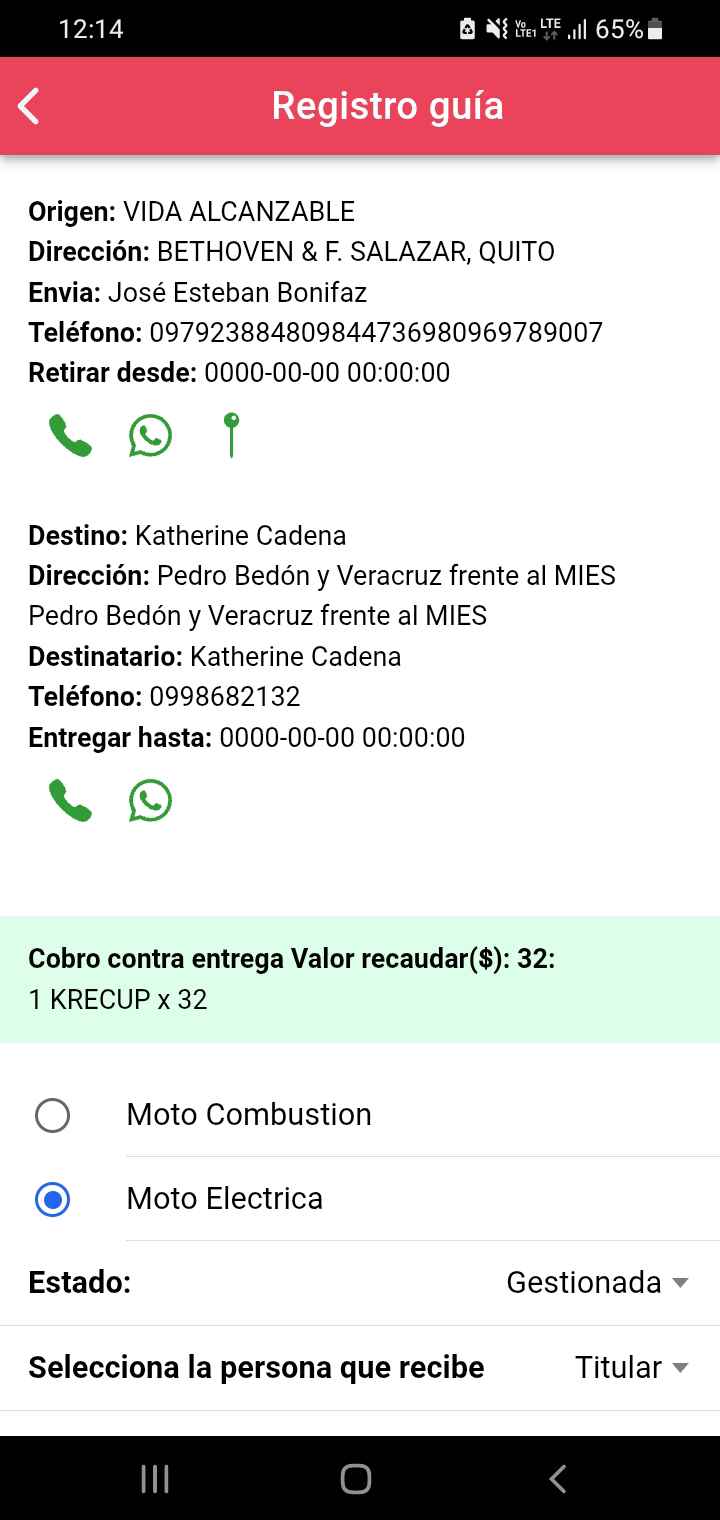720x1520 pixels.
Task: Tap the system home button
Action: [356, 1479]
